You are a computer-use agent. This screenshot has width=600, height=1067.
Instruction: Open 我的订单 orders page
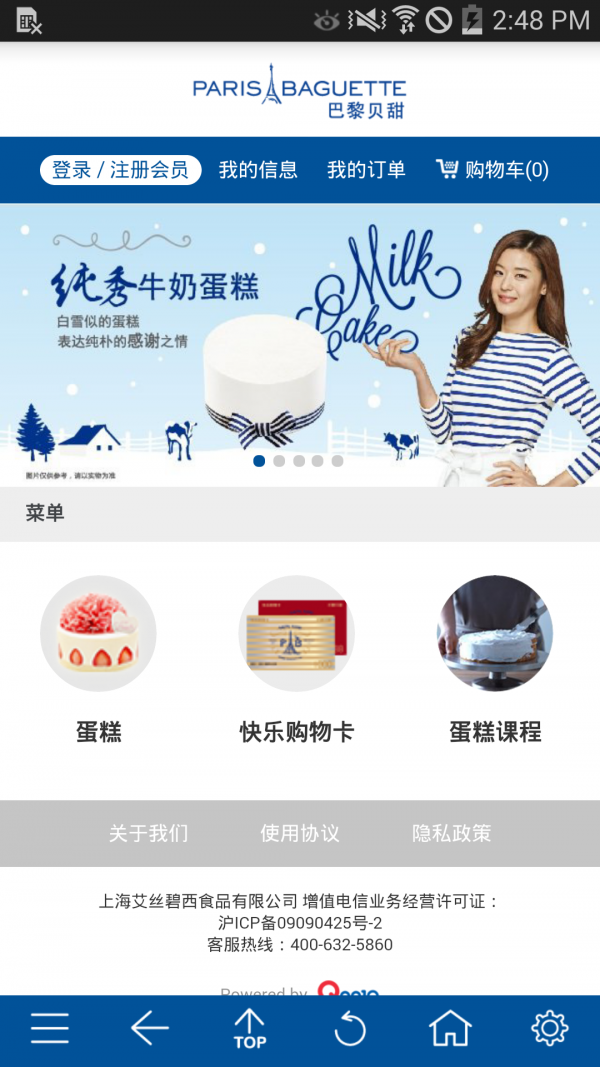click(366, 170)
